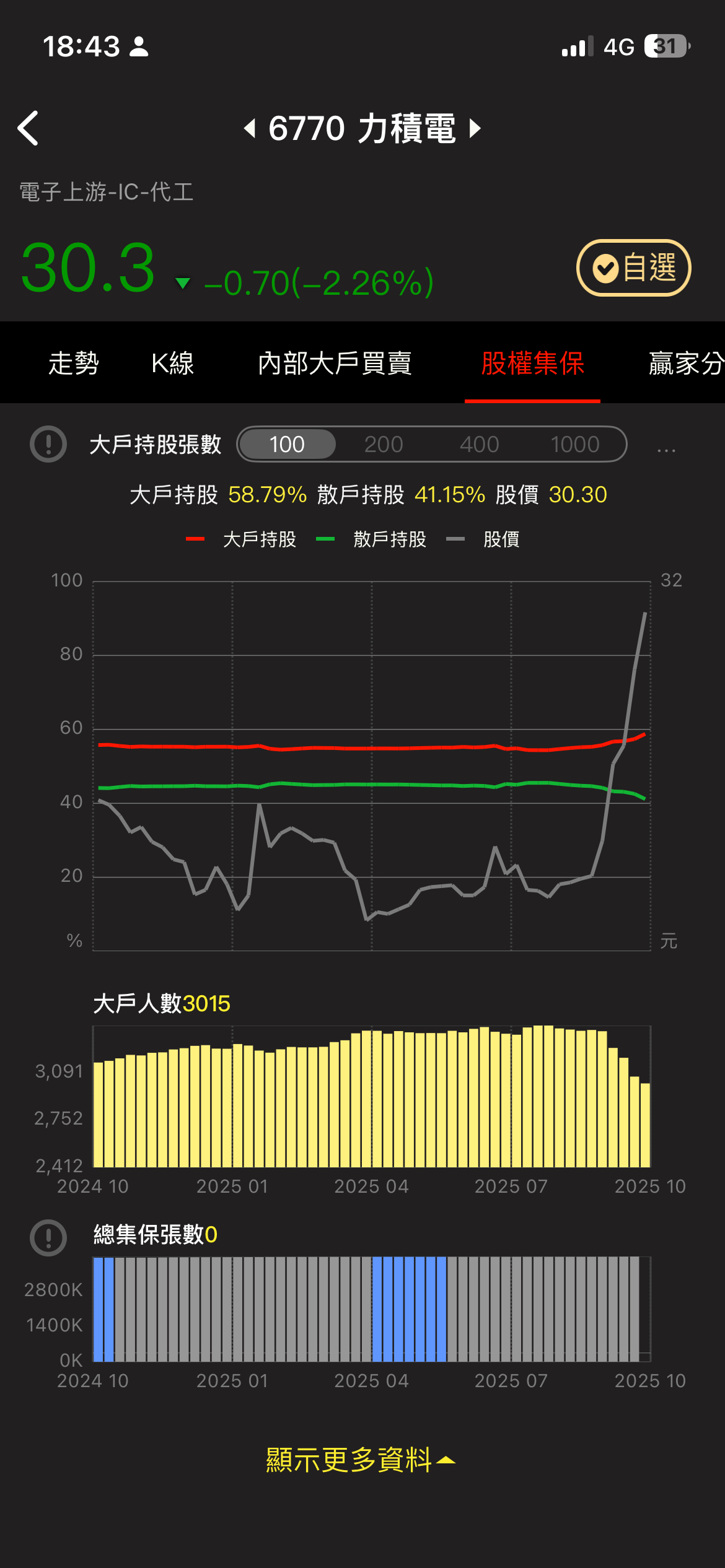Select the 200 threshold segment
This screenshot has height=1568, width=725.
(x=384, y=444)
